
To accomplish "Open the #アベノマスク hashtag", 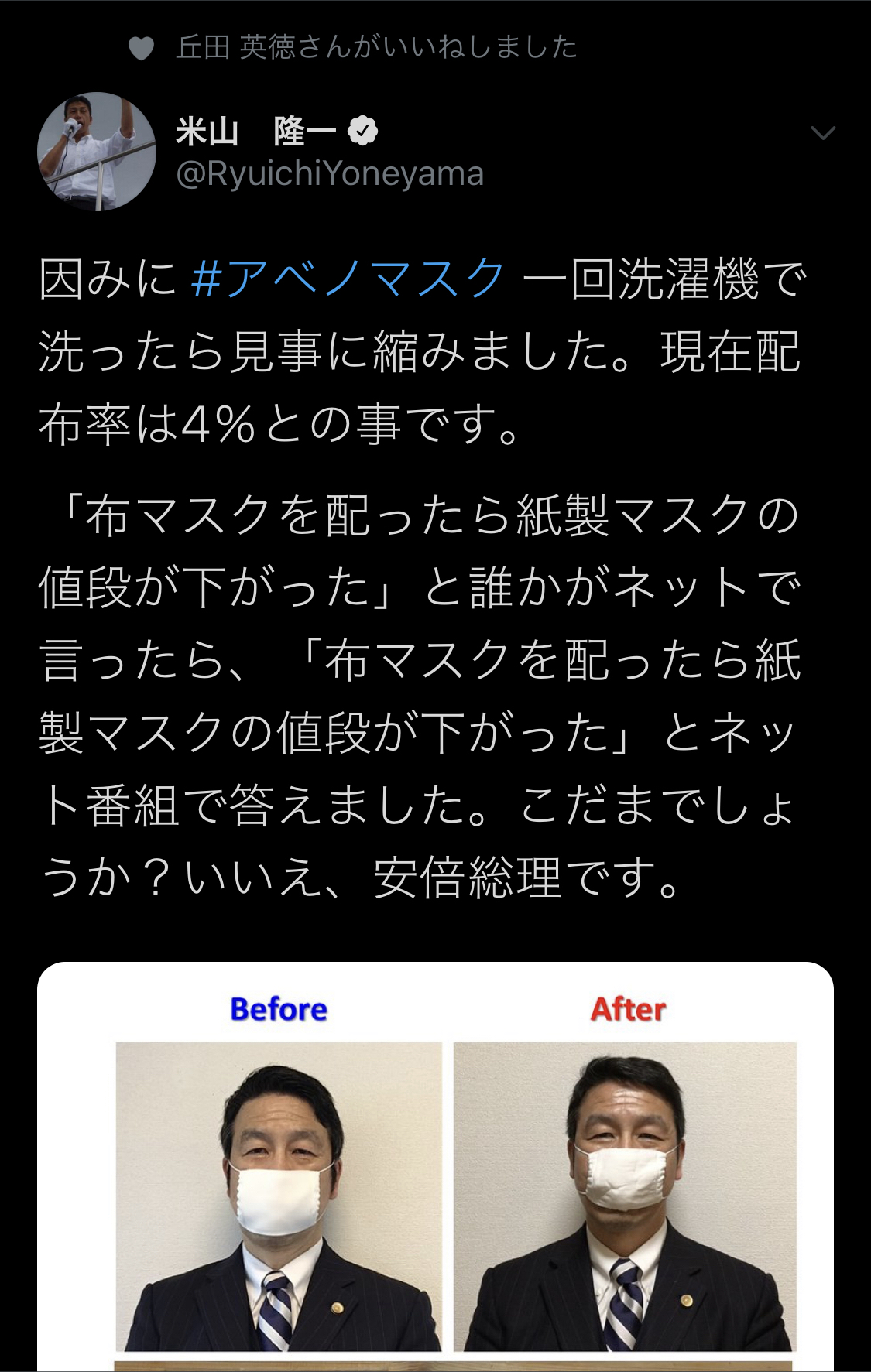I will pos(348,279).
